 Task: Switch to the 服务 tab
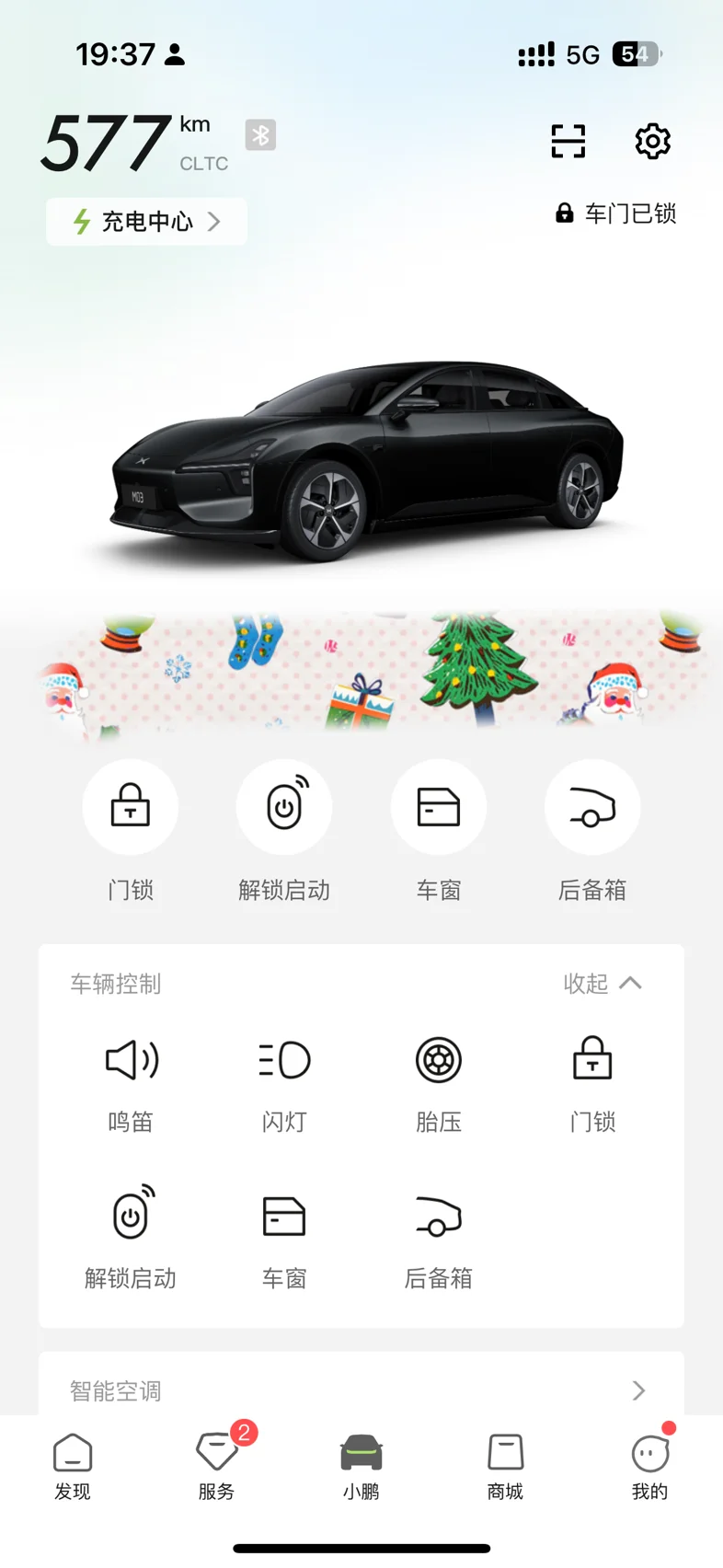pos(217,1467)
